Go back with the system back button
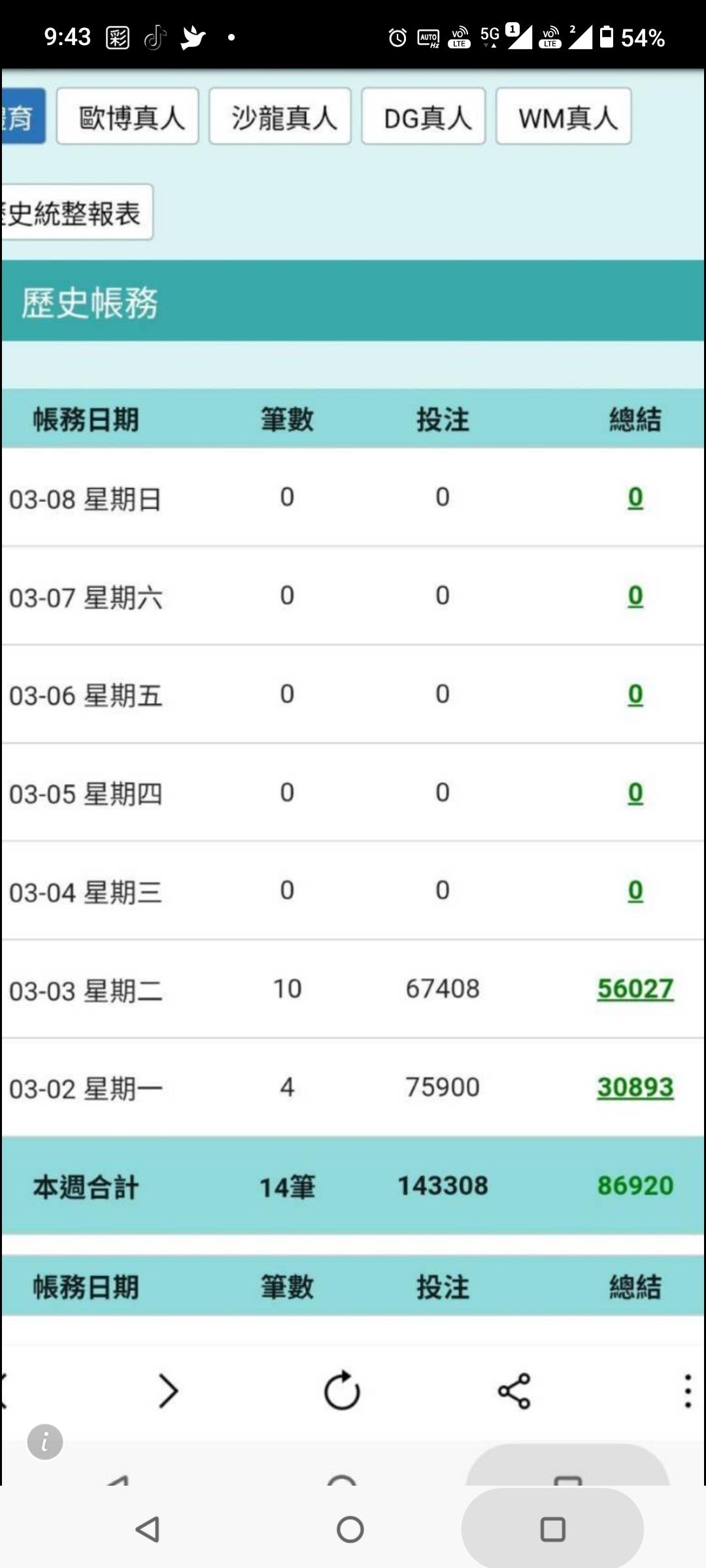This screenshot has height=1568, width=706. point(148,1529)
